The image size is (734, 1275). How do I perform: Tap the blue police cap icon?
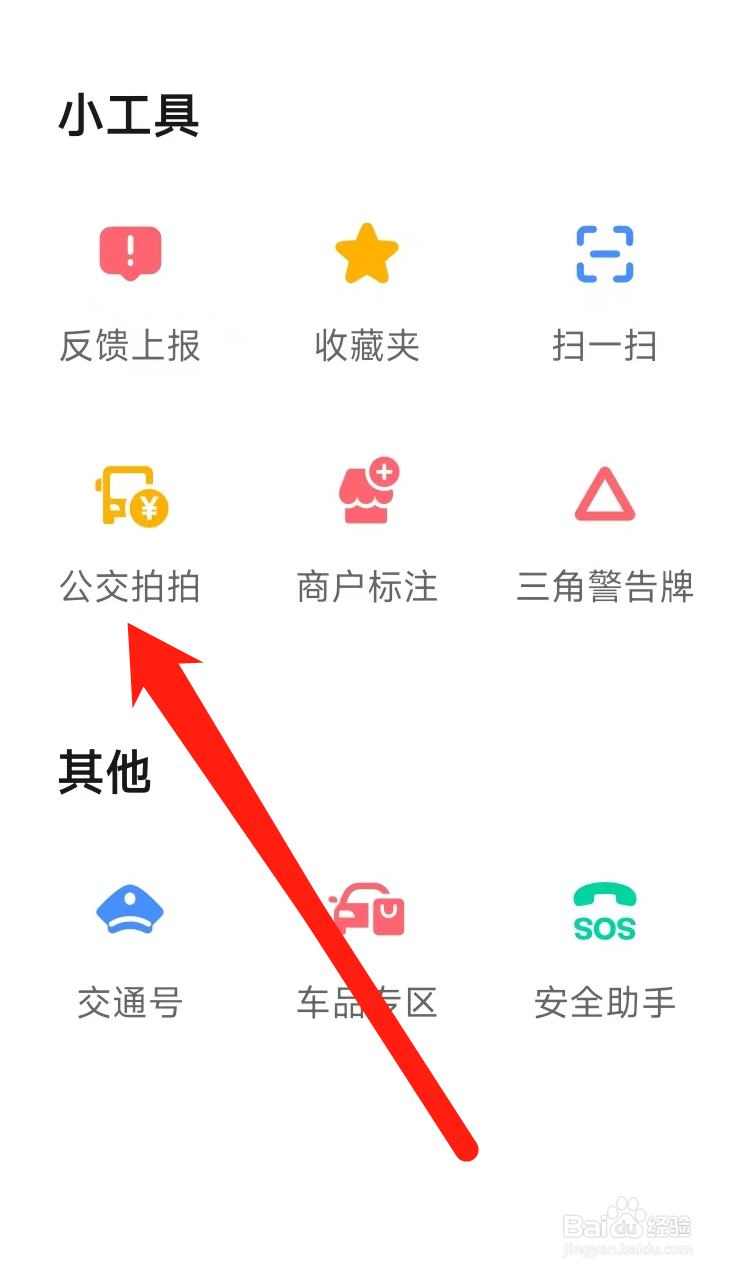[130, 910]
